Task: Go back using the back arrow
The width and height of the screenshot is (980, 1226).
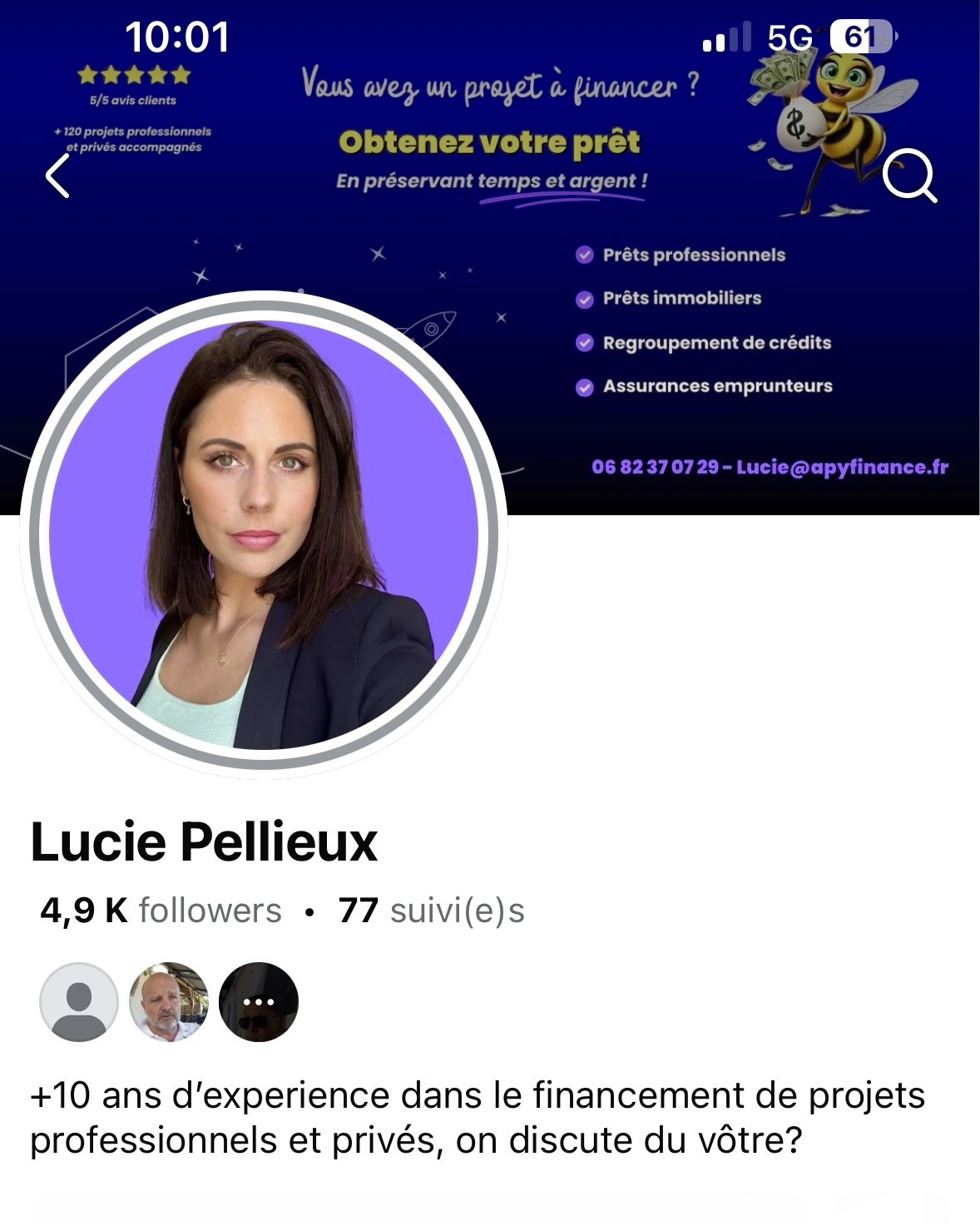Action: point(57,176)
